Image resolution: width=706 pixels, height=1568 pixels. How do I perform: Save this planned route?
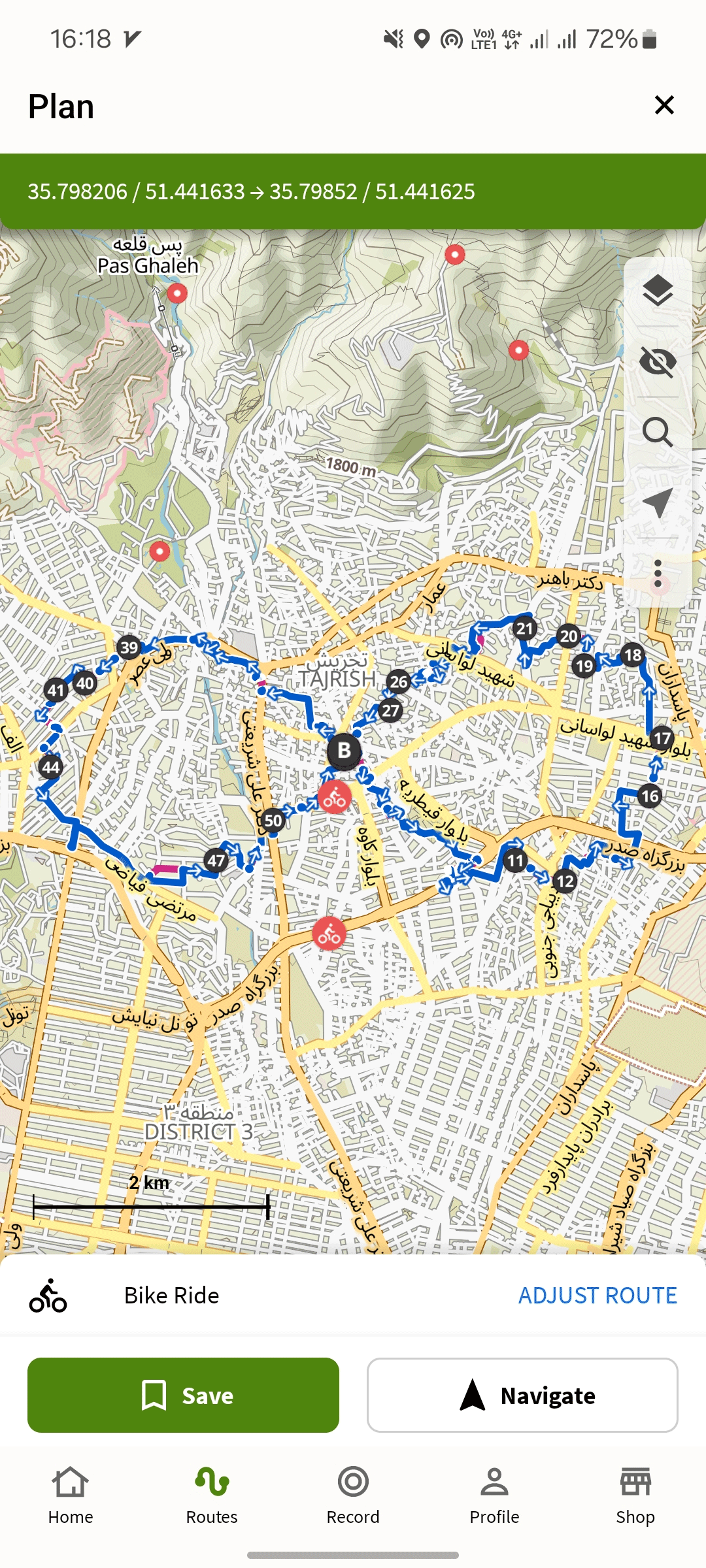pos(183,1395)
